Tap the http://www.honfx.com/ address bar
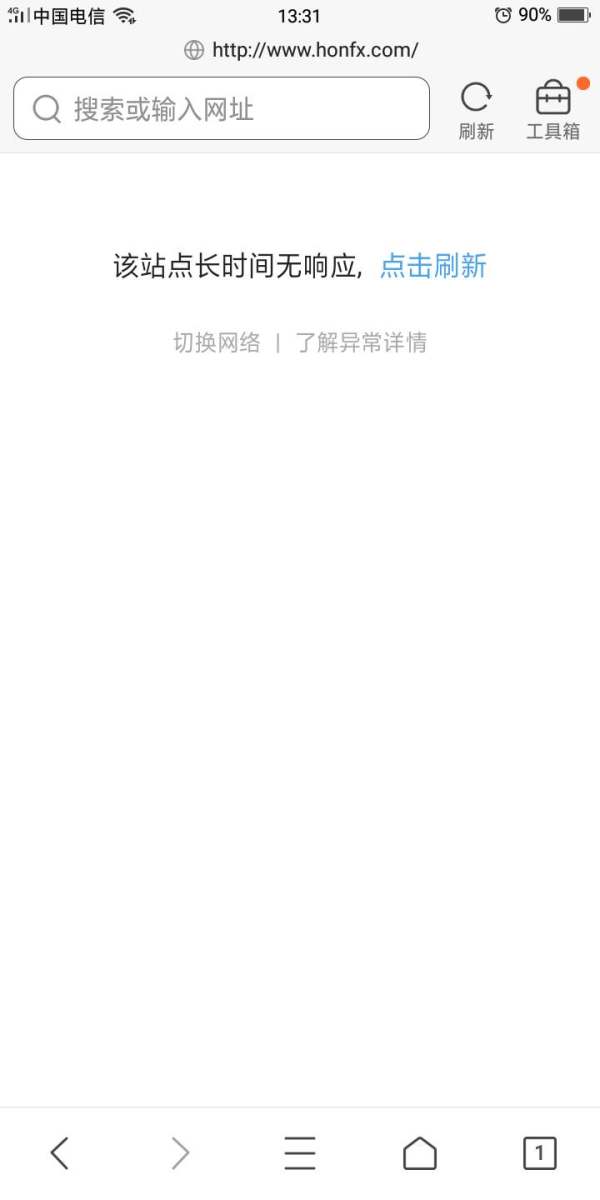 pos(301,49)
